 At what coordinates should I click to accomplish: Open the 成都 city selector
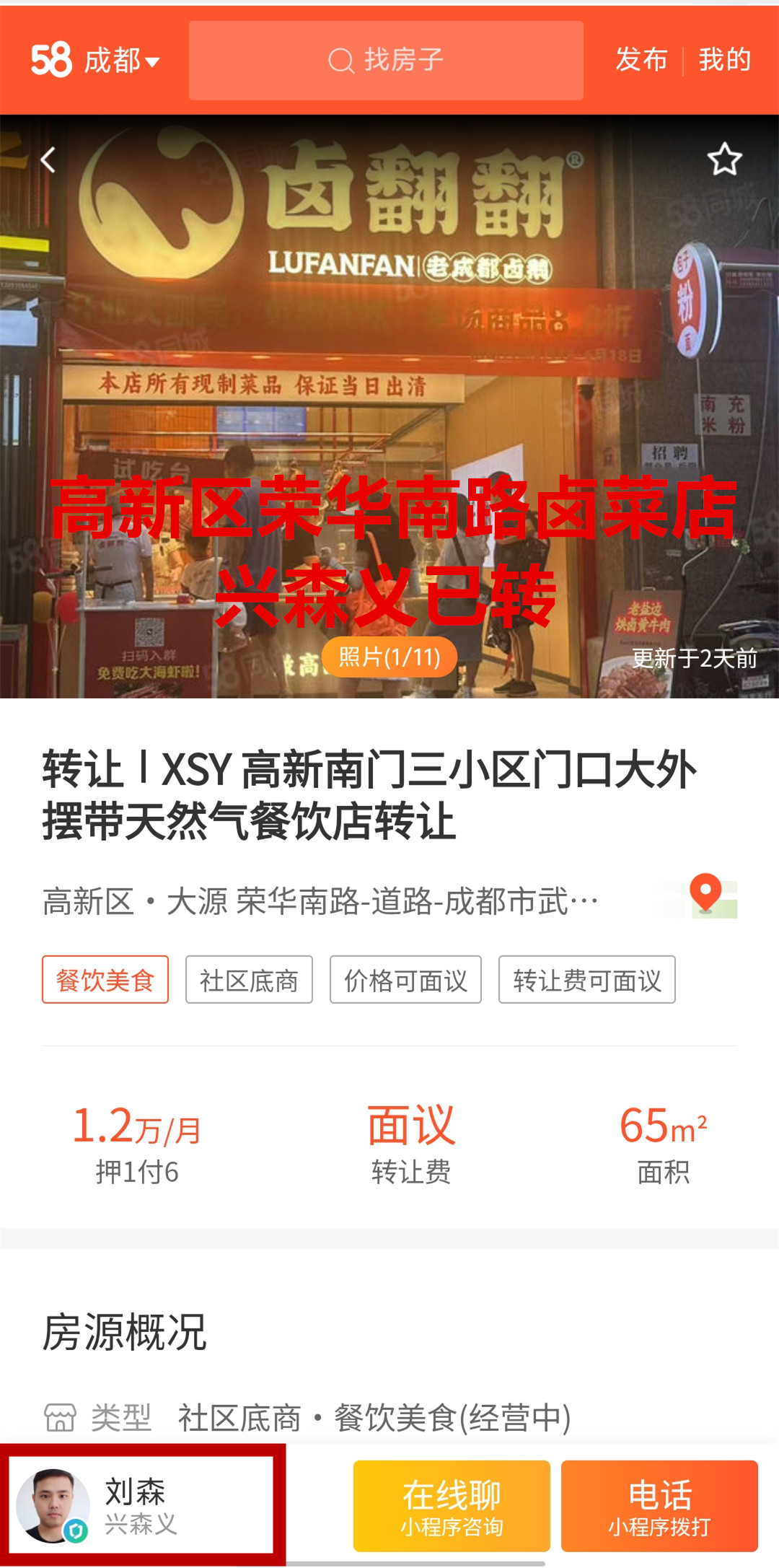(x=120, y=61)
